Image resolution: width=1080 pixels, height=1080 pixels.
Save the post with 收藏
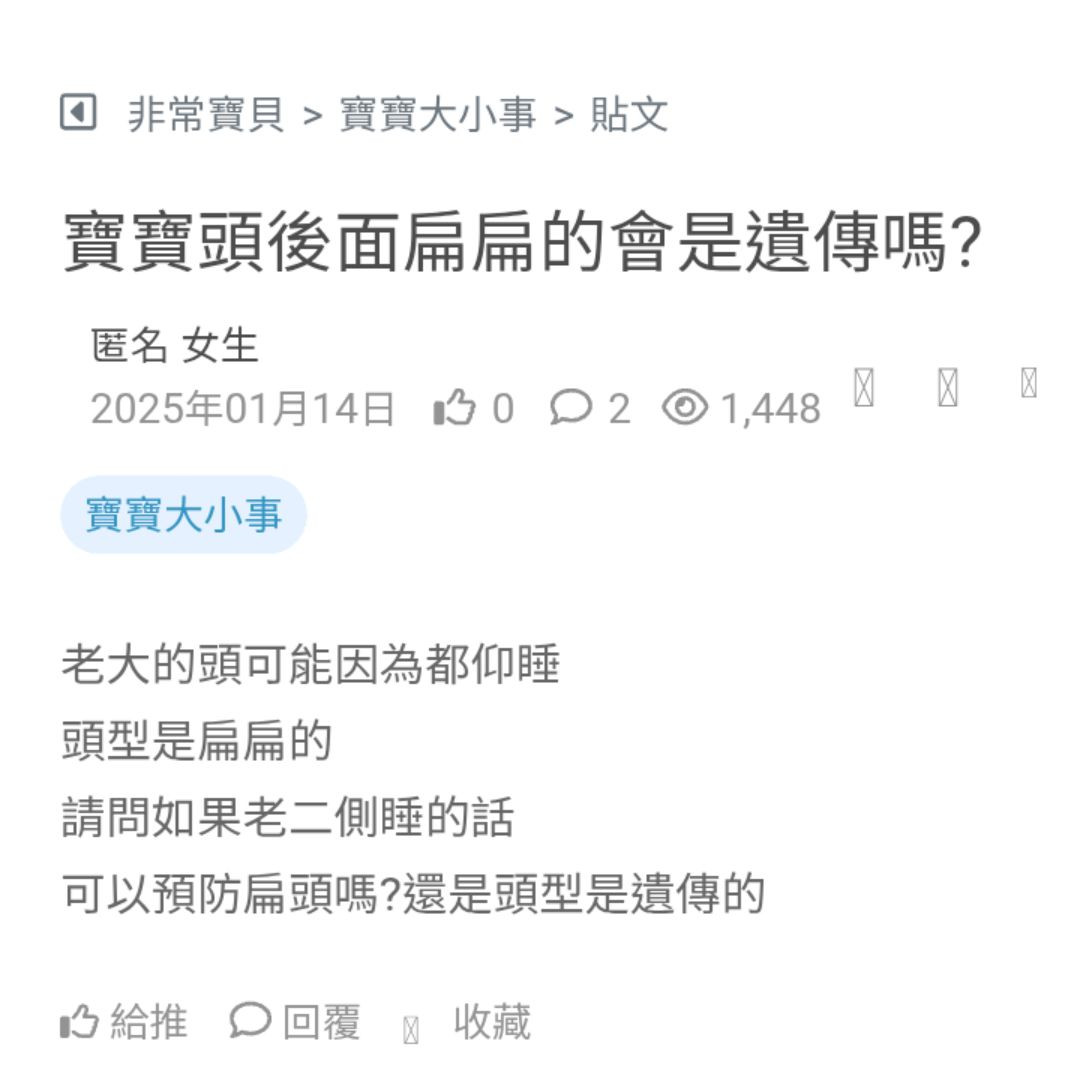click(x=470, y=1022)
